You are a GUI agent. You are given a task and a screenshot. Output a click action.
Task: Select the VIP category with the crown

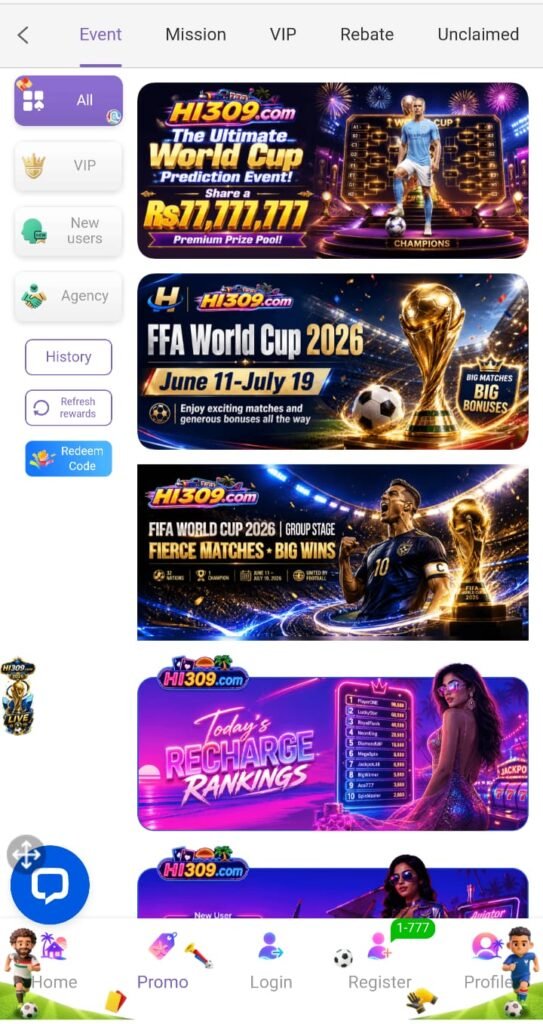click(69, 166)
